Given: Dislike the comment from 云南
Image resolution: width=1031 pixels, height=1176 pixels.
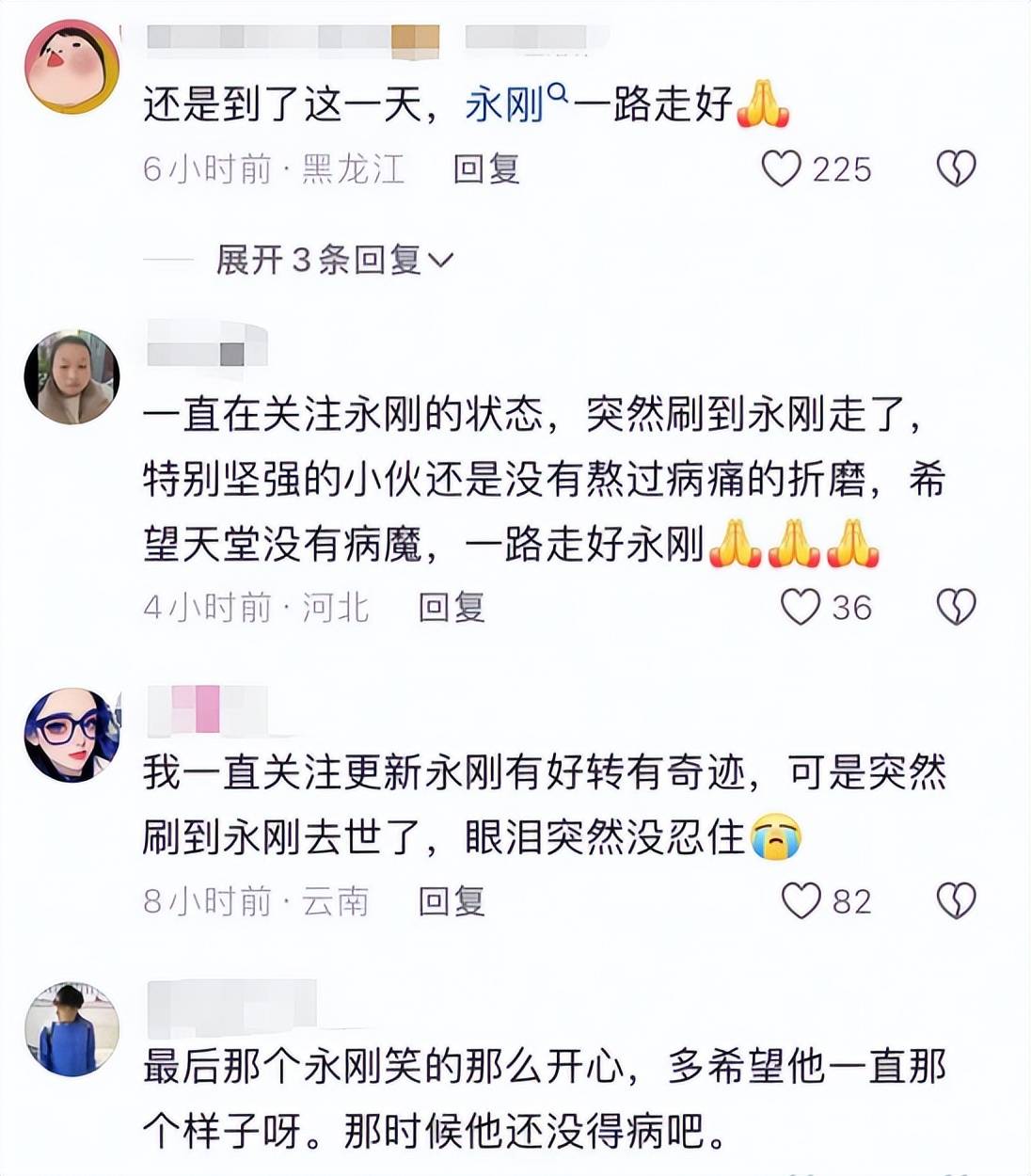Looking at the screenshot, I should coord(956,901).
